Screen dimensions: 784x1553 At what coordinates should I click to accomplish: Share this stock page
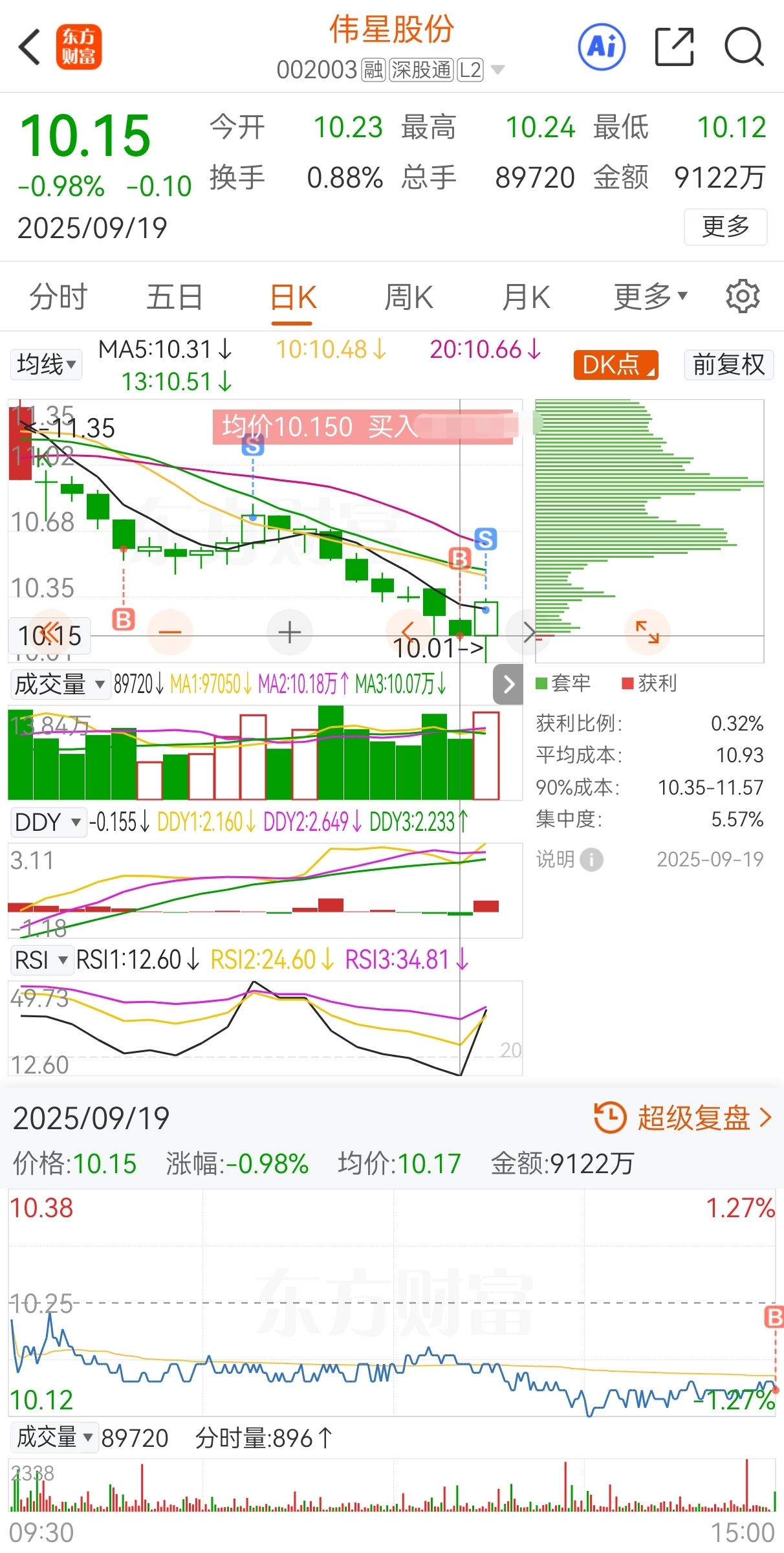tap(674, 47)
